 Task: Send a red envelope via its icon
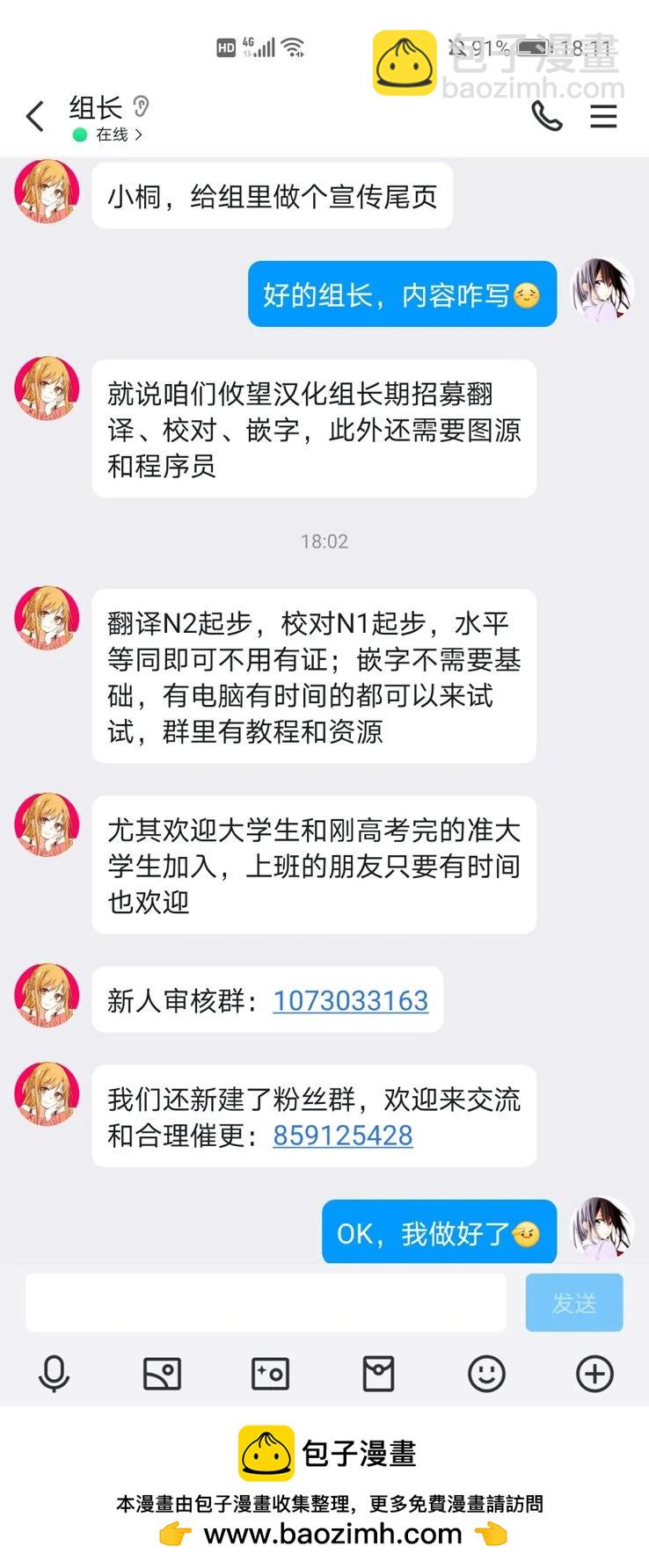(x=378, y=1373)
